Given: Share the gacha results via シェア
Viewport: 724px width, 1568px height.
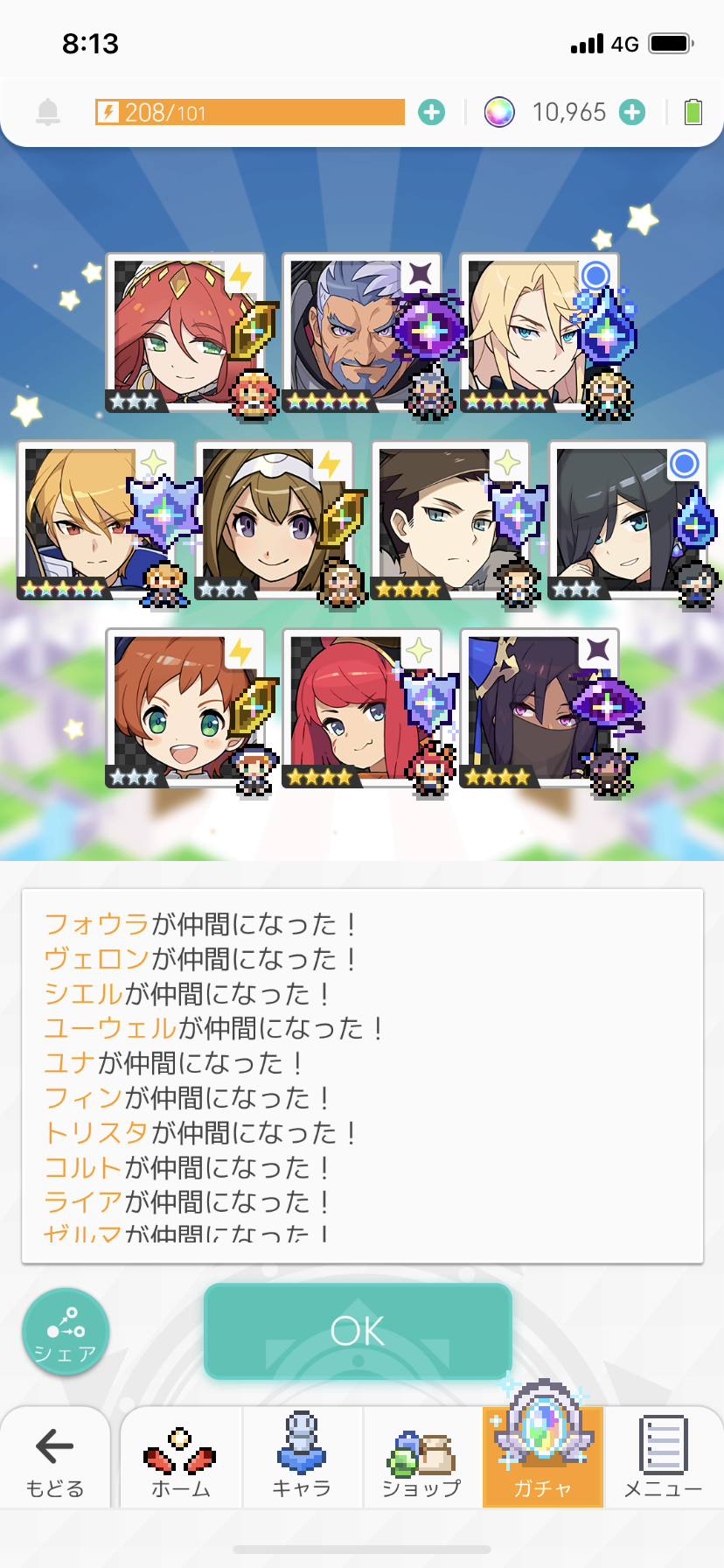Looking at the screenshot, I should 66,1331.
